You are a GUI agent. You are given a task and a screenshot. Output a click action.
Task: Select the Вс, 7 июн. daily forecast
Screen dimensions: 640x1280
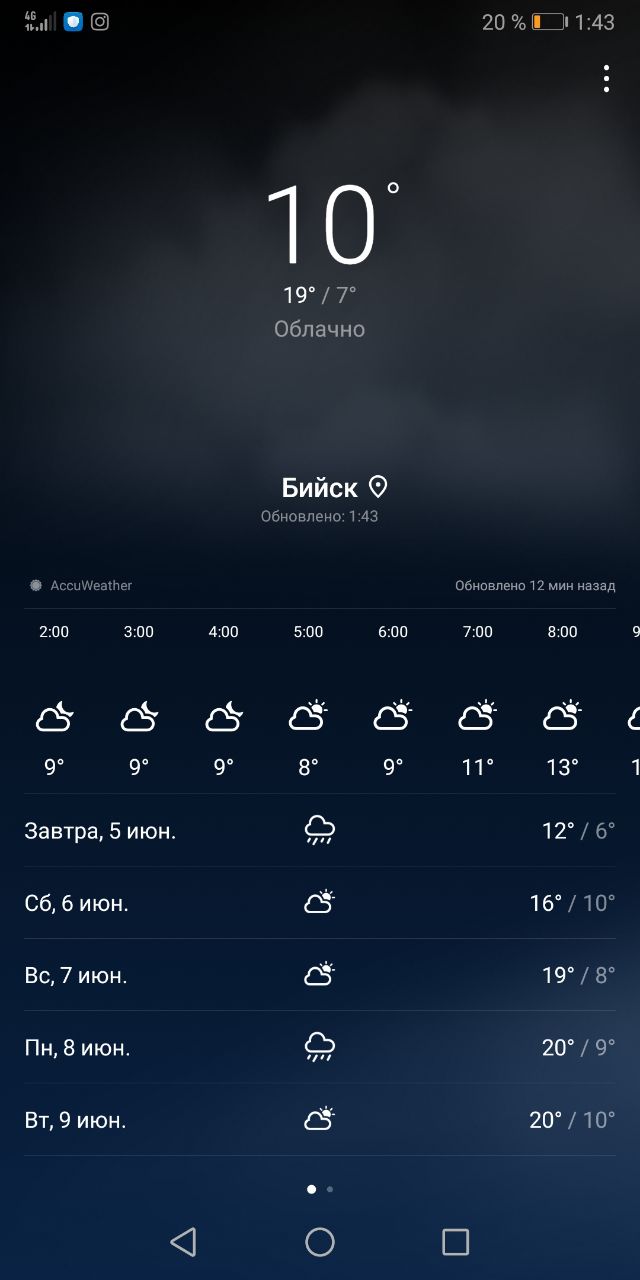tap(320, 975)
